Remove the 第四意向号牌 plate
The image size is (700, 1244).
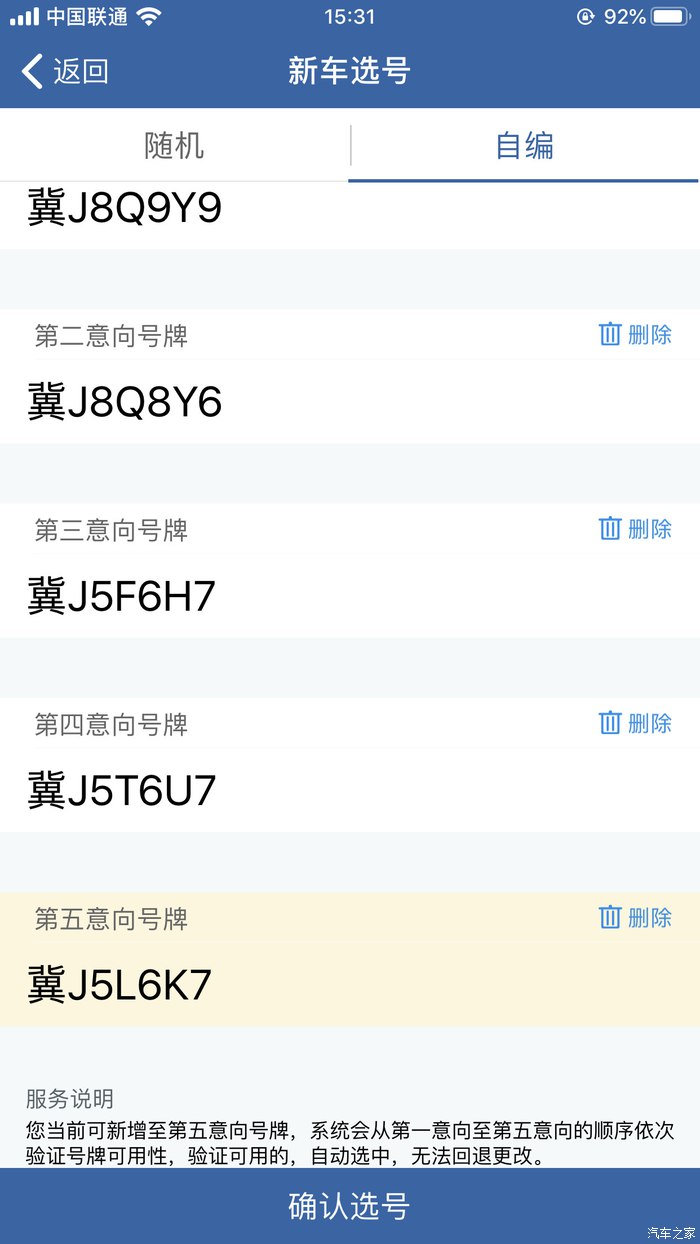pyautogui.click(x=635, y=722)
